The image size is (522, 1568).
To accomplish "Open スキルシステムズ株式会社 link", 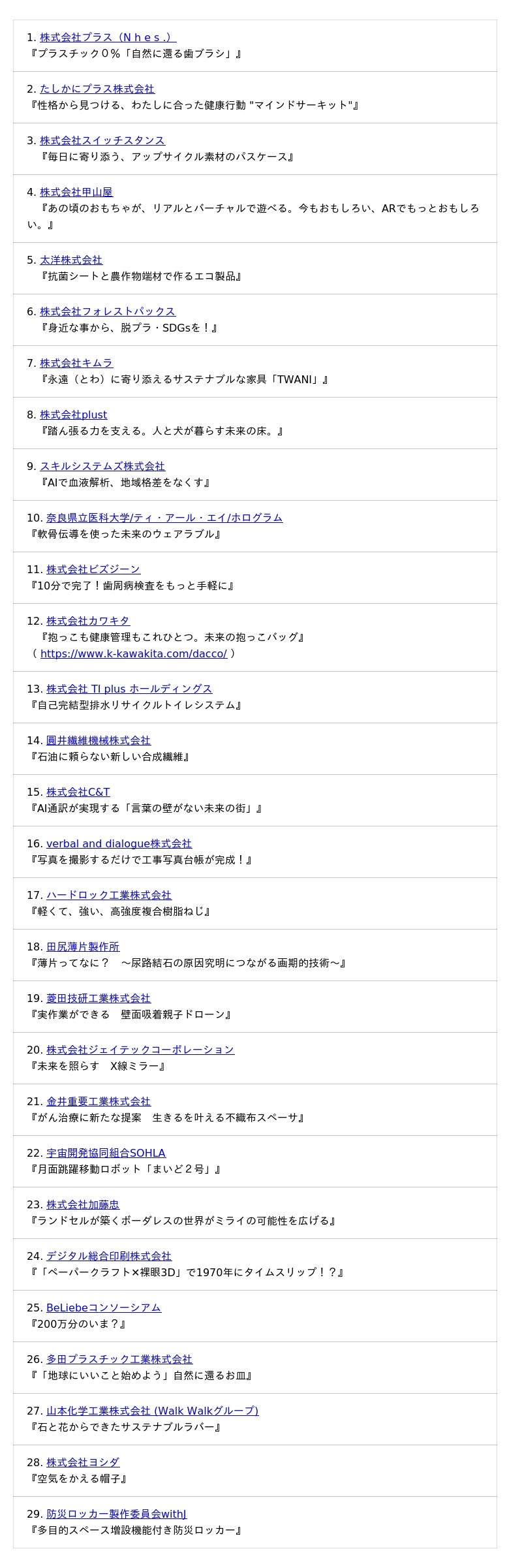I will click(x=102, y=466).
